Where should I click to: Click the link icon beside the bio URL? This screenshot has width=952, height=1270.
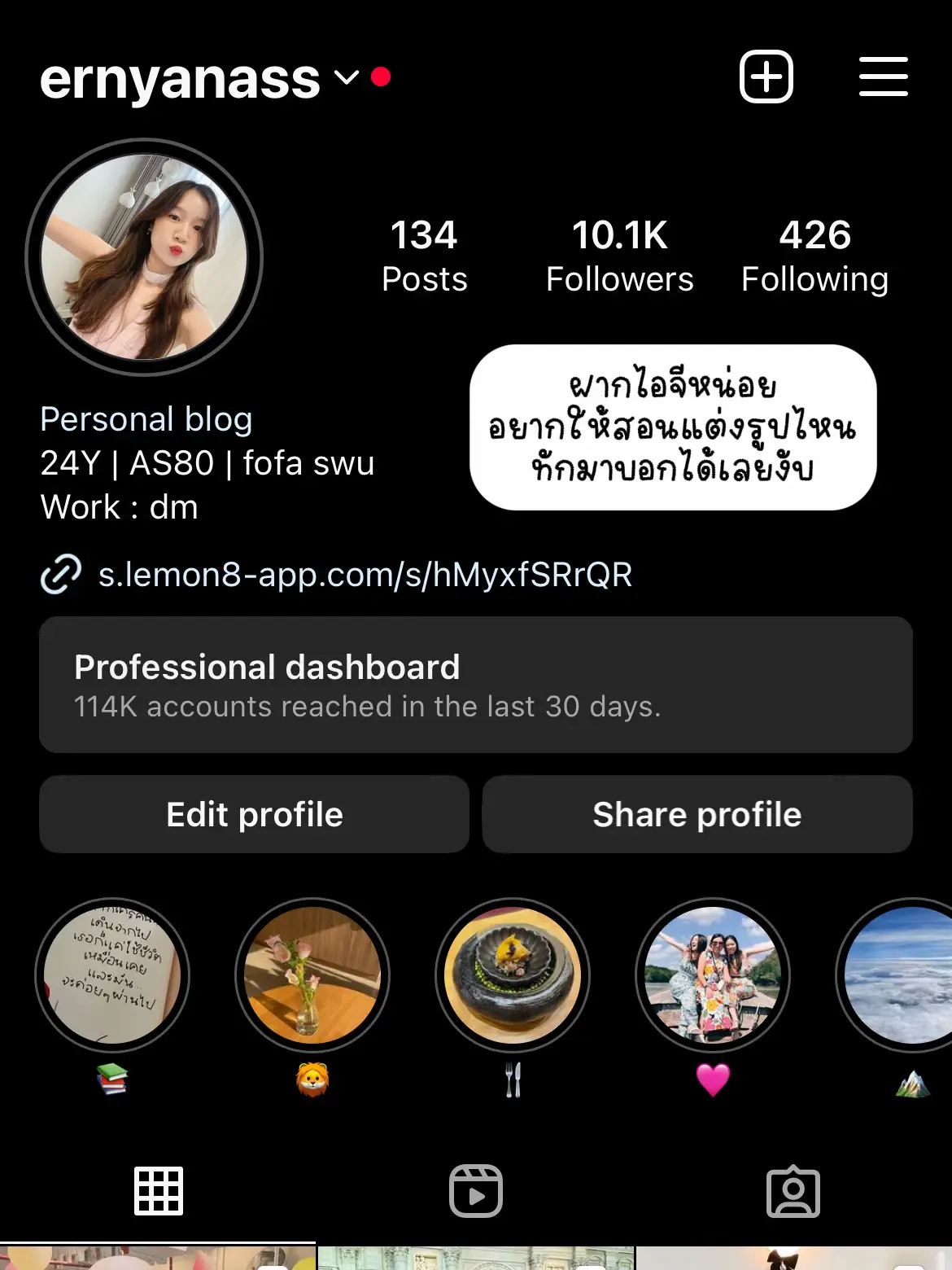pos(60,575)
